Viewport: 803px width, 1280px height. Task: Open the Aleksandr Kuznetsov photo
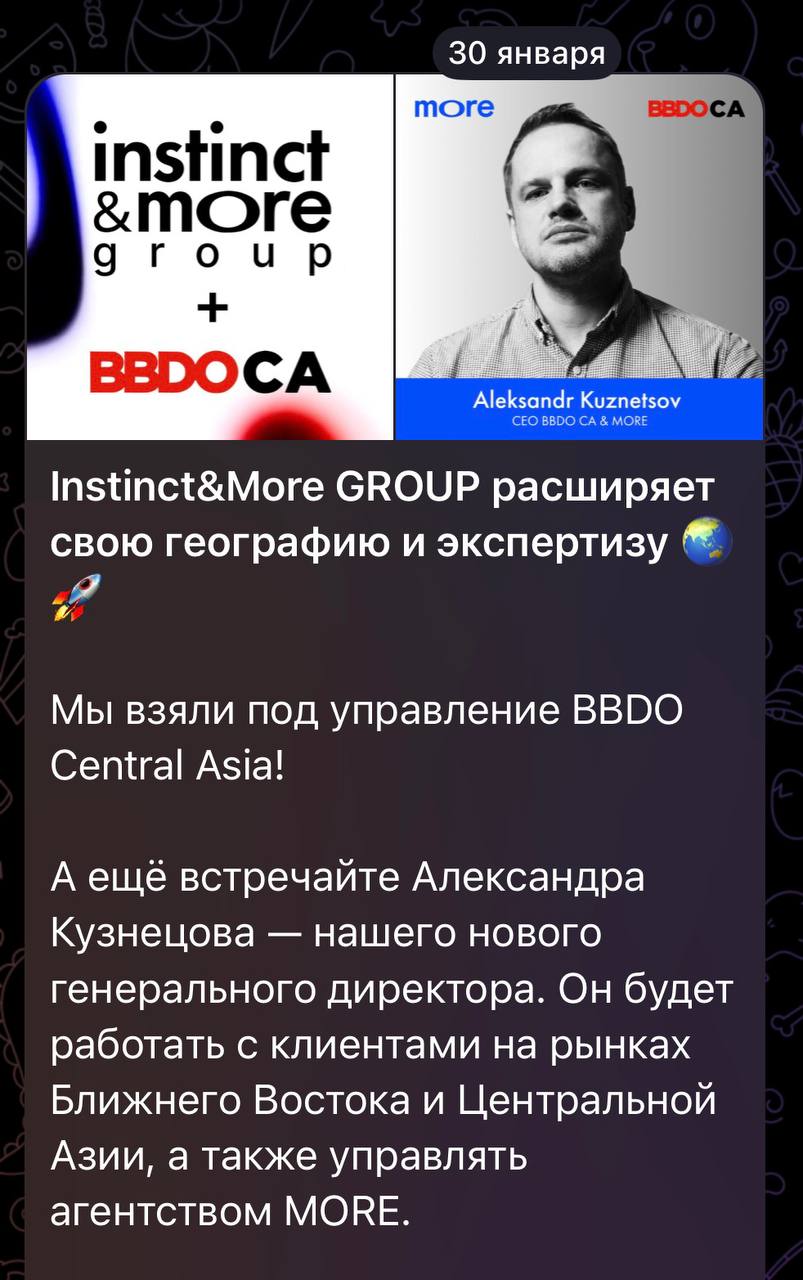[x=580, y=257]
